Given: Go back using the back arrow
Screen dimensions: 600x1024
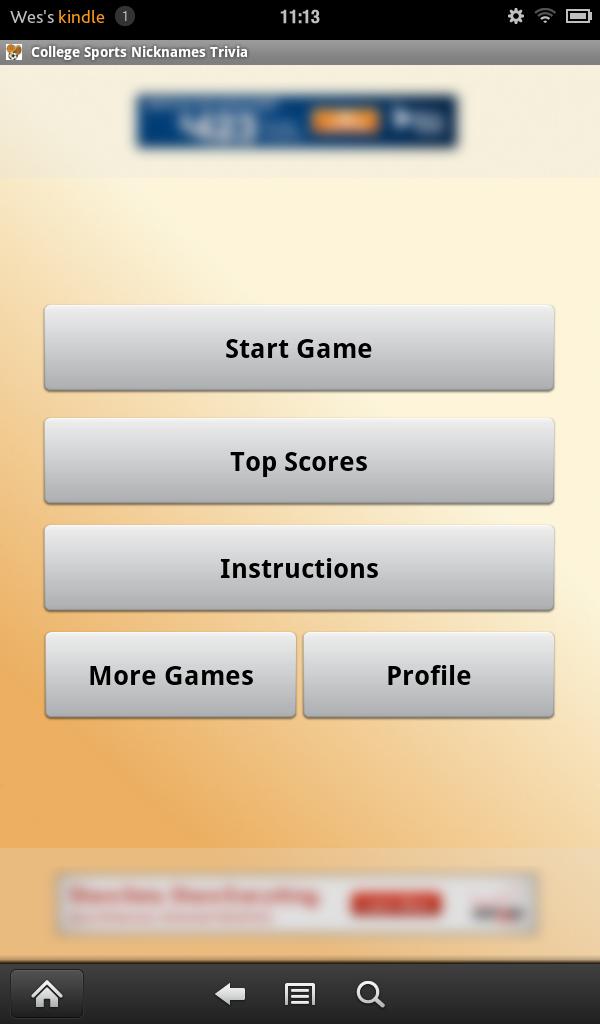Looking at the screenshot, I should [231, 994].
